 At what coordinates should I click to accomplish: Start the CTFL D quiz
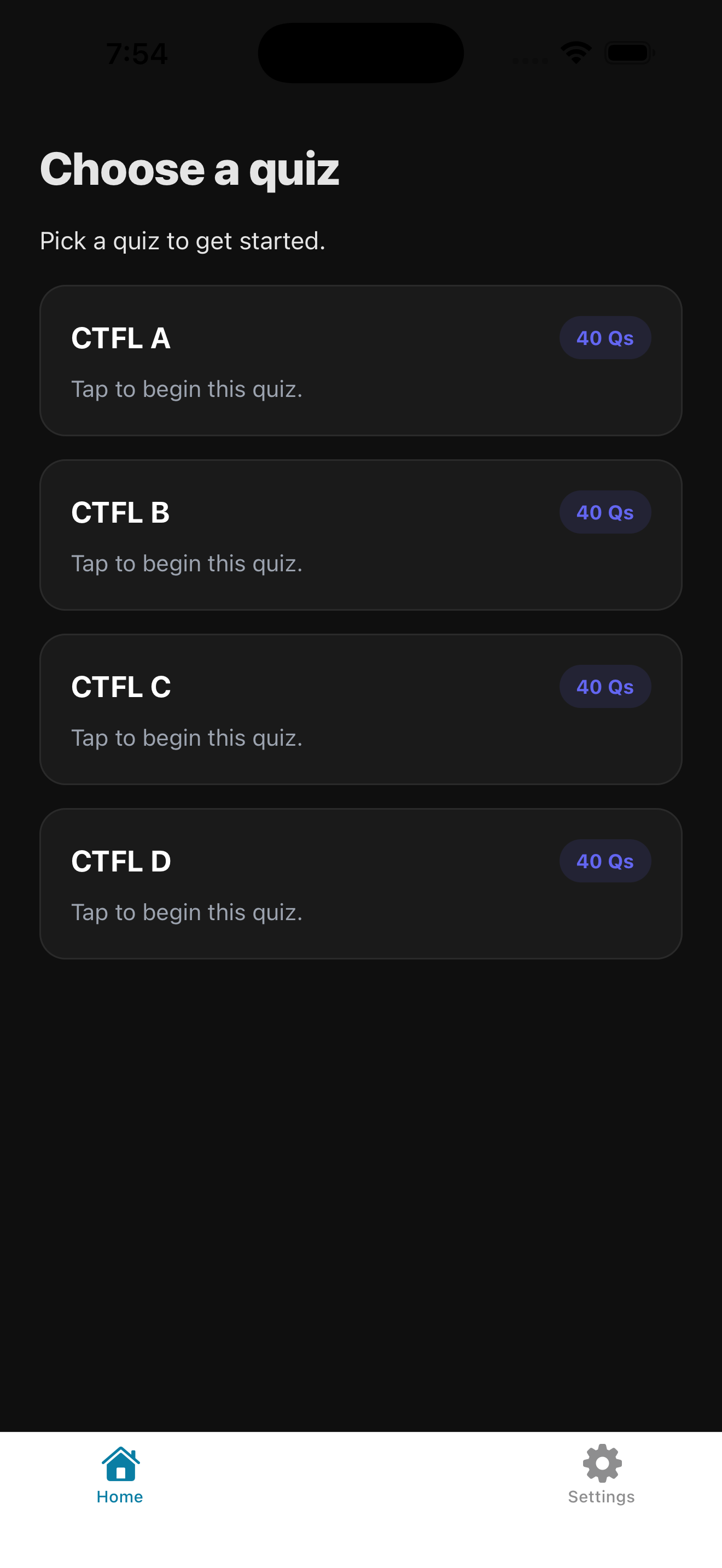coord(361,882)
